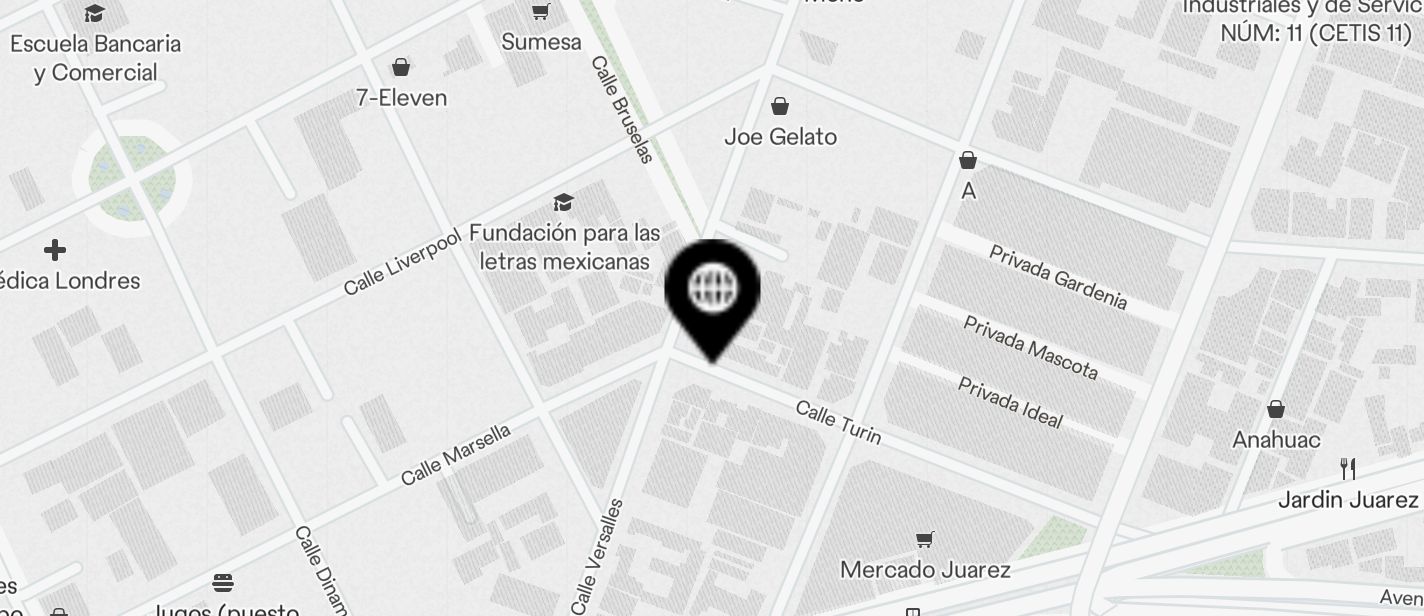Select the 7-Eleven store marker
Screen dimensions: 1424x616
pos(401,68)
